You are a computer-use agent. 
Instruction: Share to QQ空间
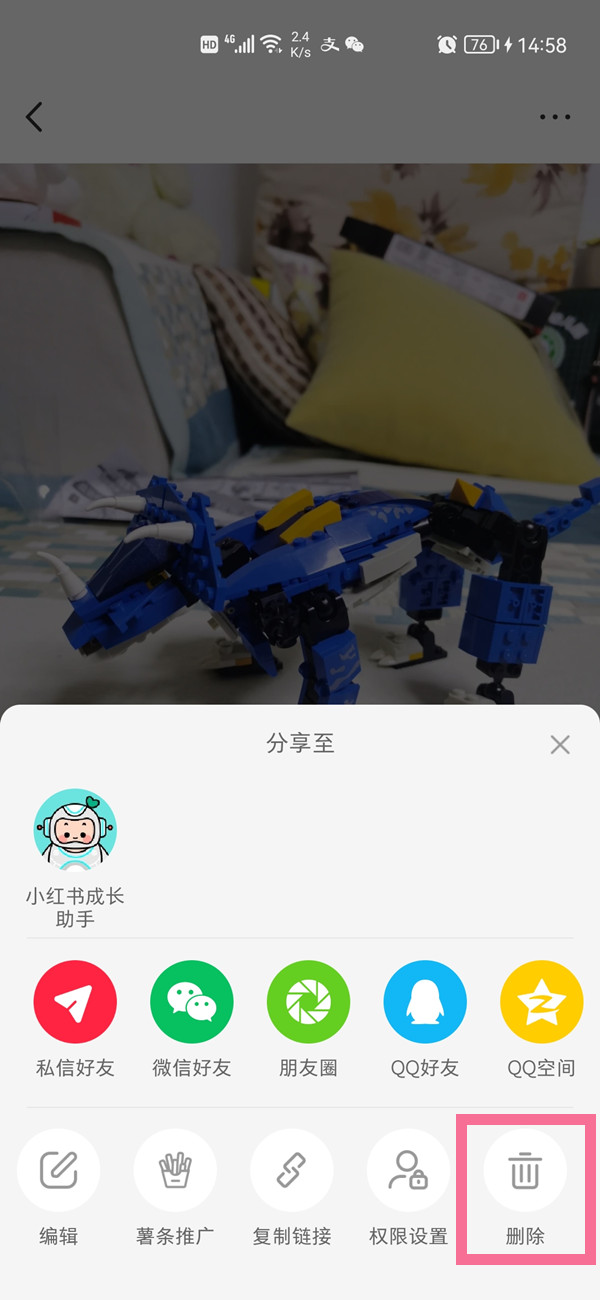(x=541, y=1002)
